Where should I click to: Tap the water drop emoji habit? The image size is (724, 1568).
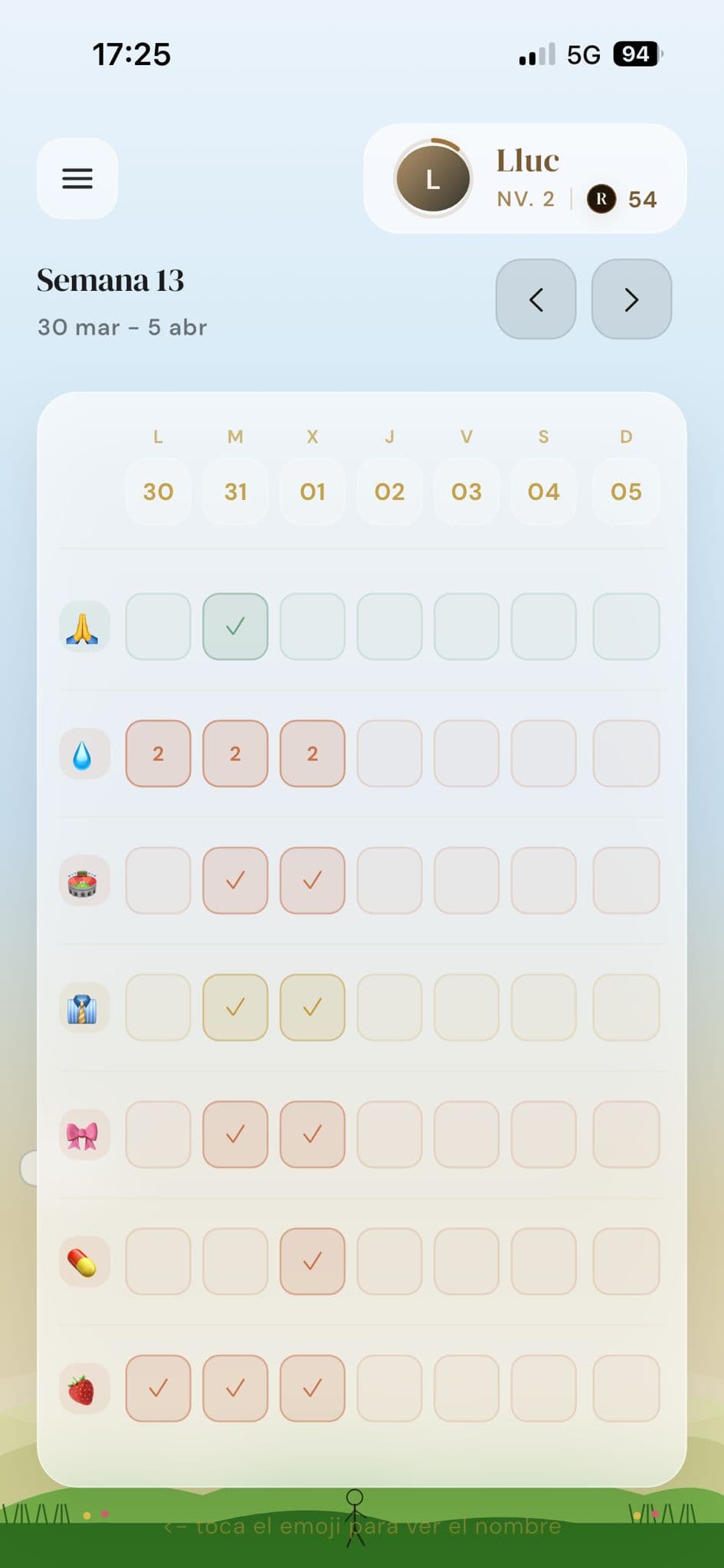pyautogui.click(x=84, y=754)
